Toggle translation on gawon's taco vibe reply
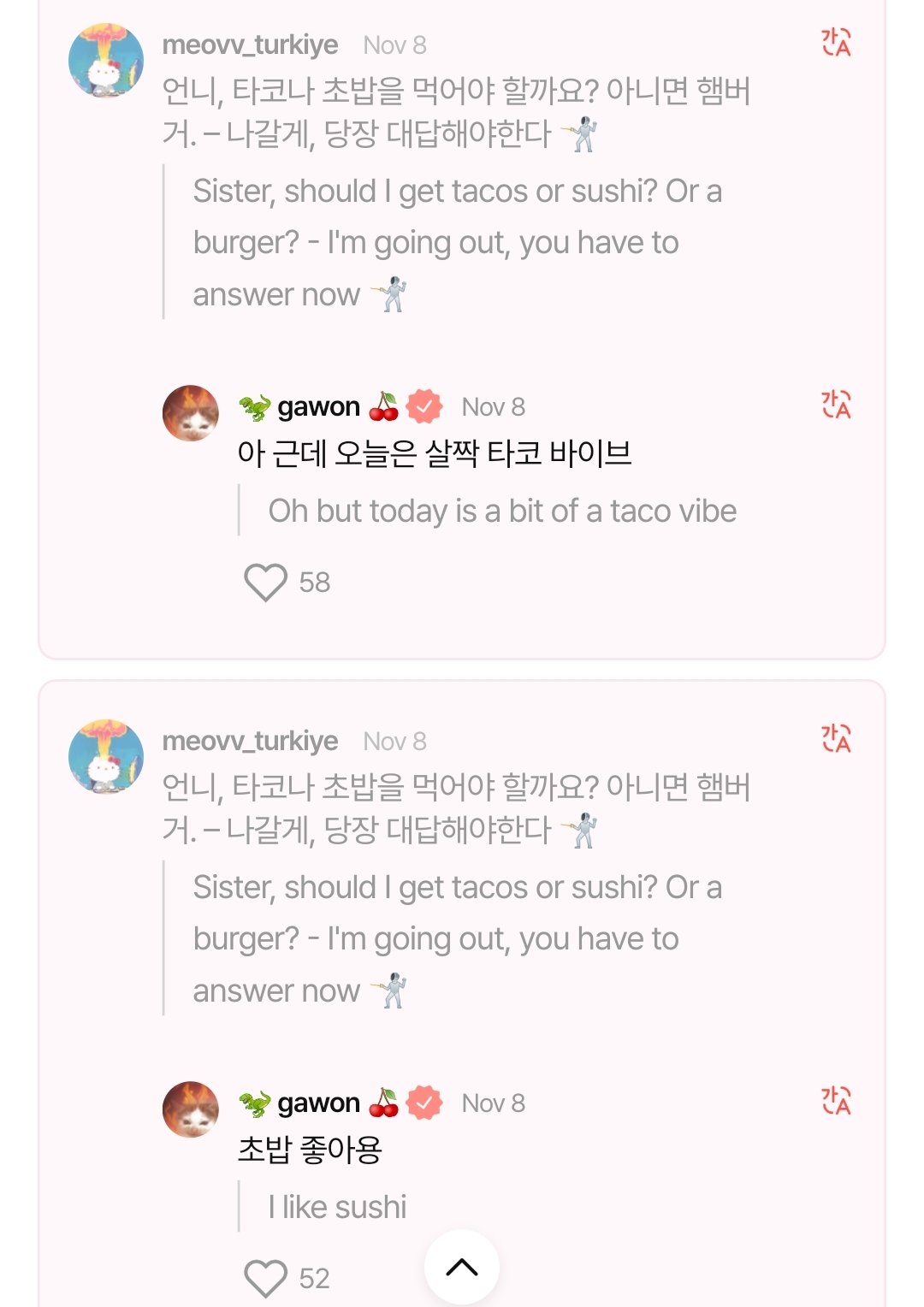This screenshot has height=1307, width=924. tap(836, 405)
